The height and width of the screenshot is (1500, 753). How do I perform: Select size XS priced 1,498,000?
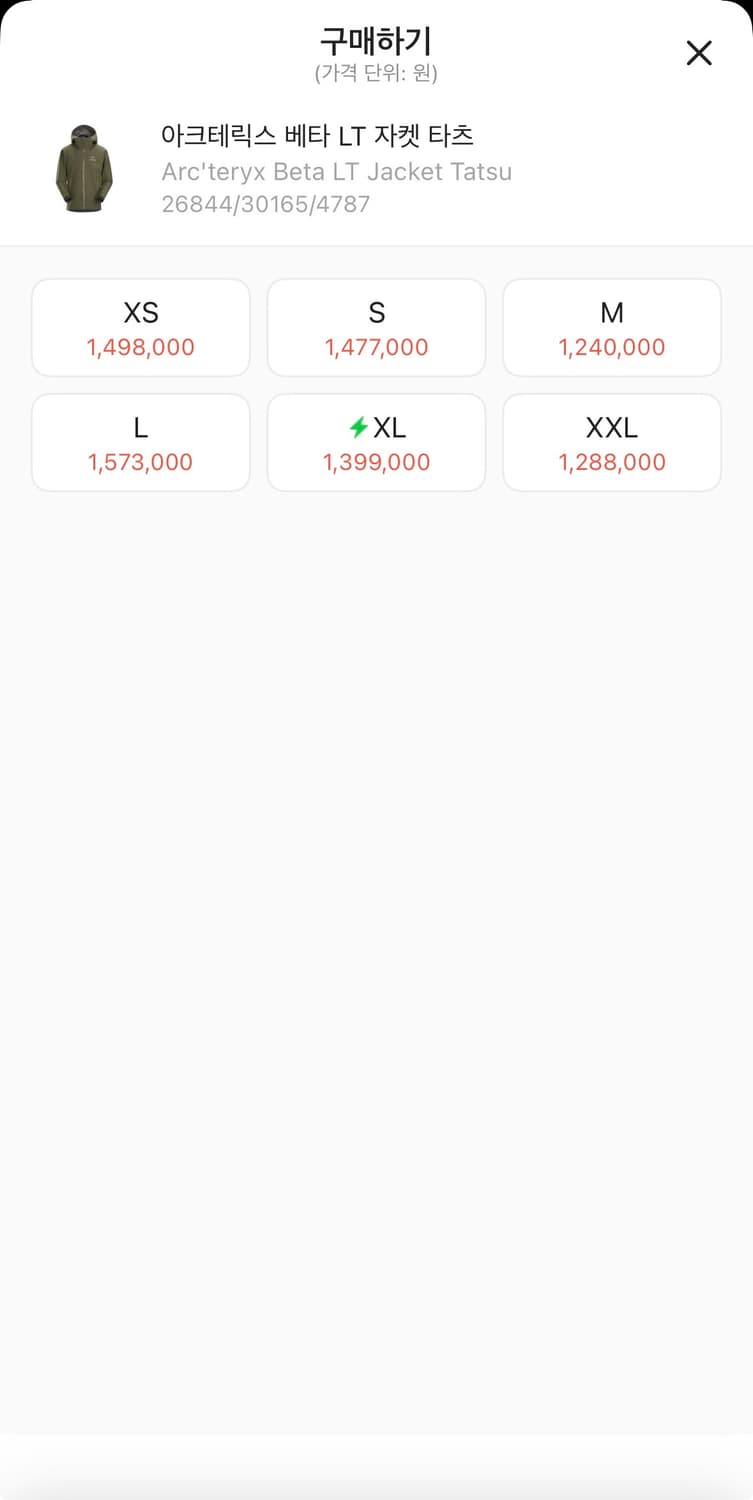coord(140,327)
